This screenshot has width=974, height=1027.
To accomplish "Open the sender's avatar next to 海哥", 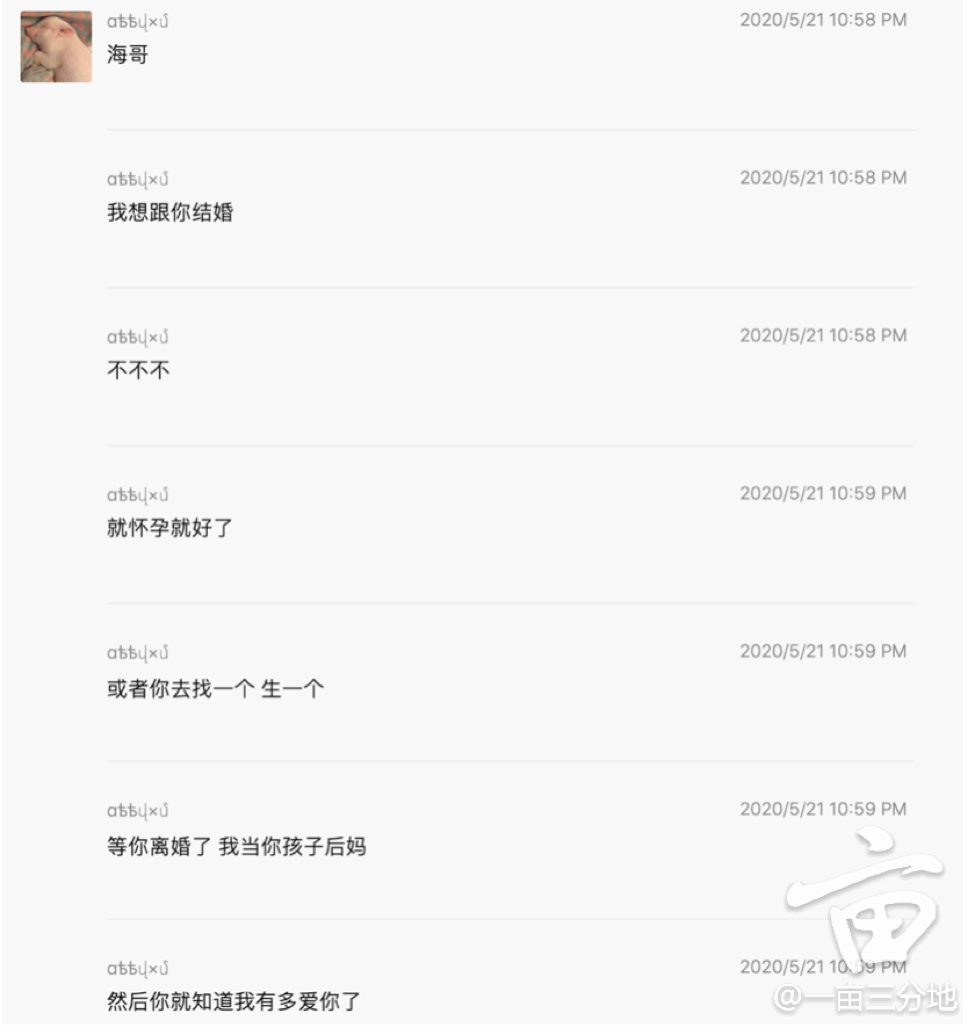I will pyautogui.click(x=56, y=47).
